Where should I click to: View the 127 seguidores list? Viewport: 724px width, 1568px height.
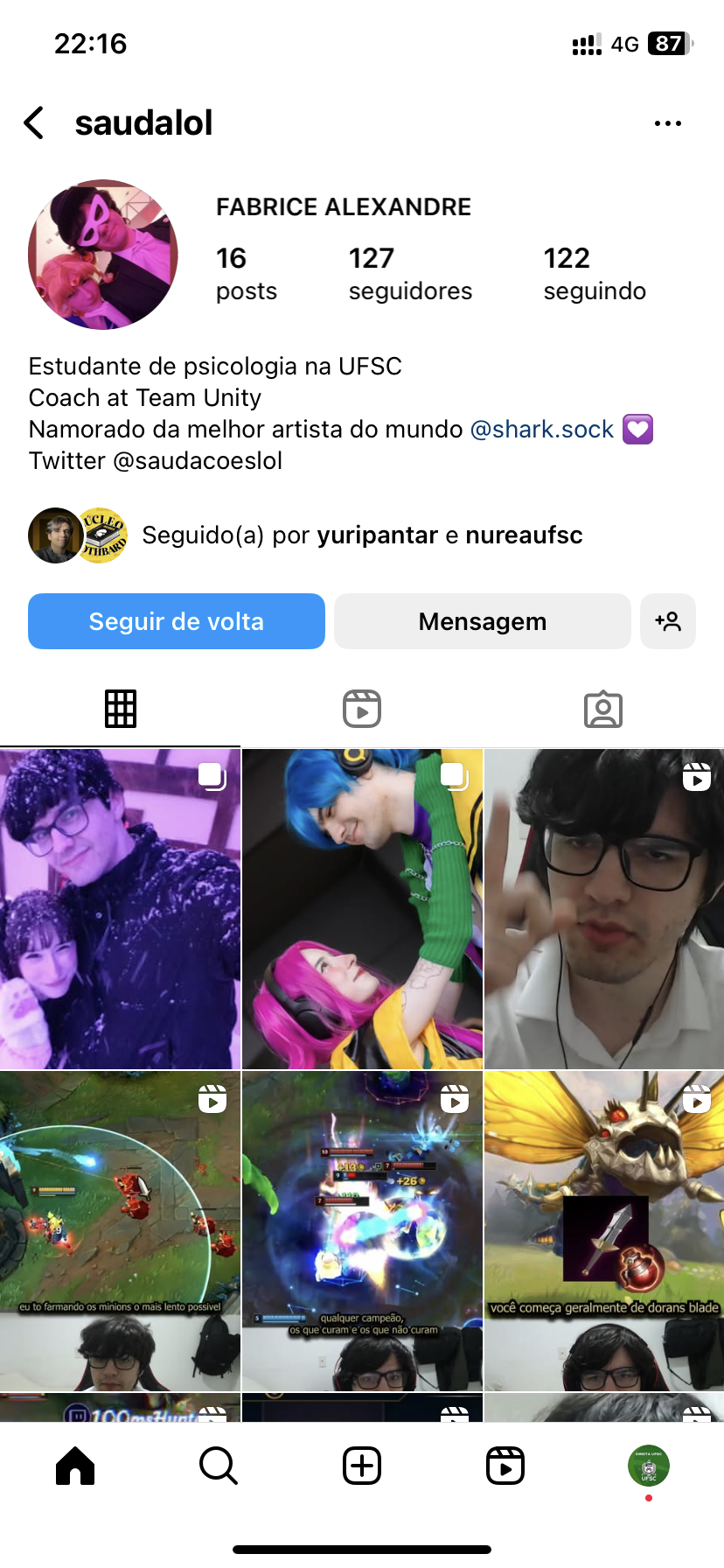409,273
